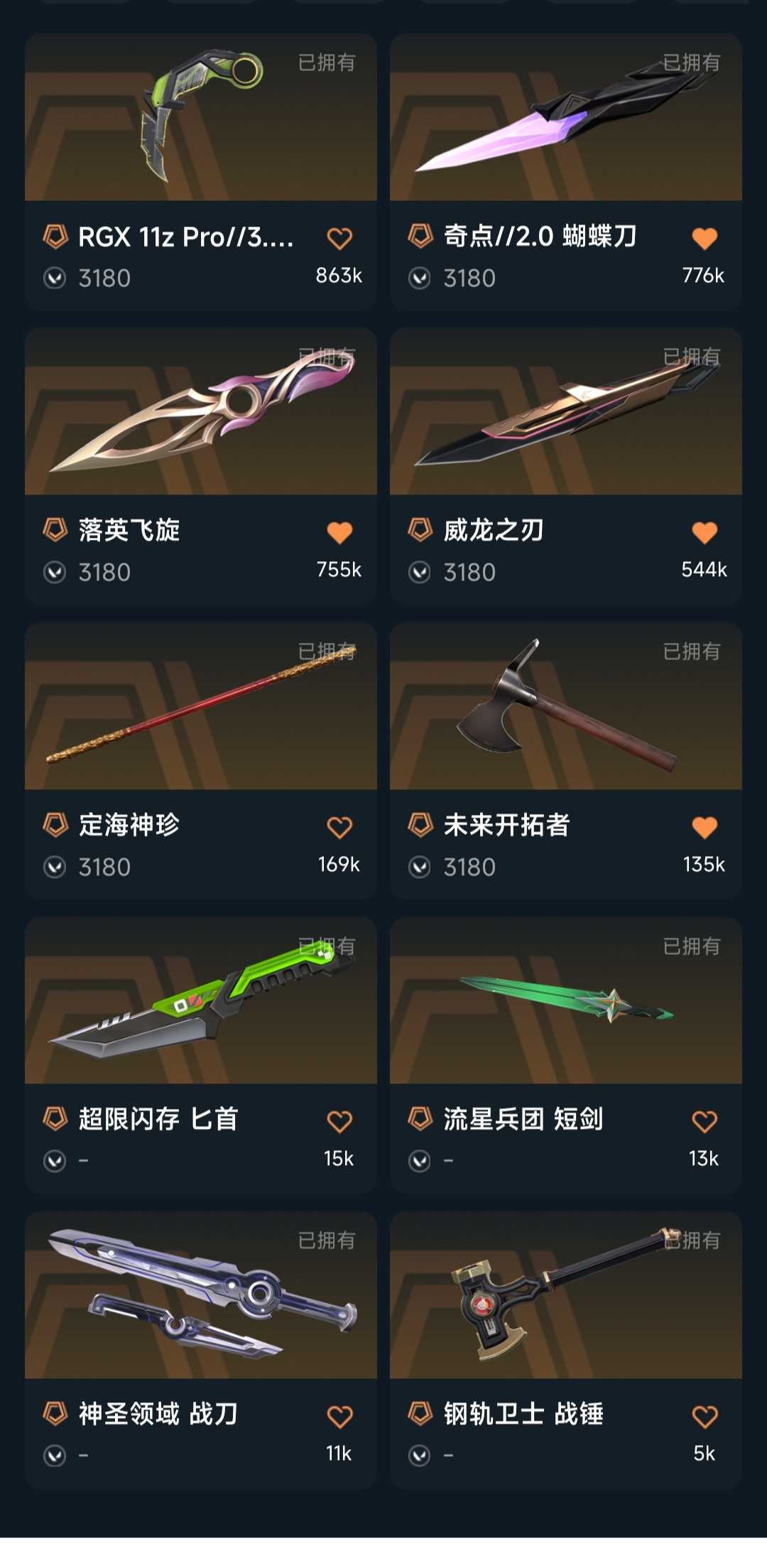The width and height of the screenshot is (767, 1568).
Task: Like the RGX 11z Pro skin
Action: (339, 239)
